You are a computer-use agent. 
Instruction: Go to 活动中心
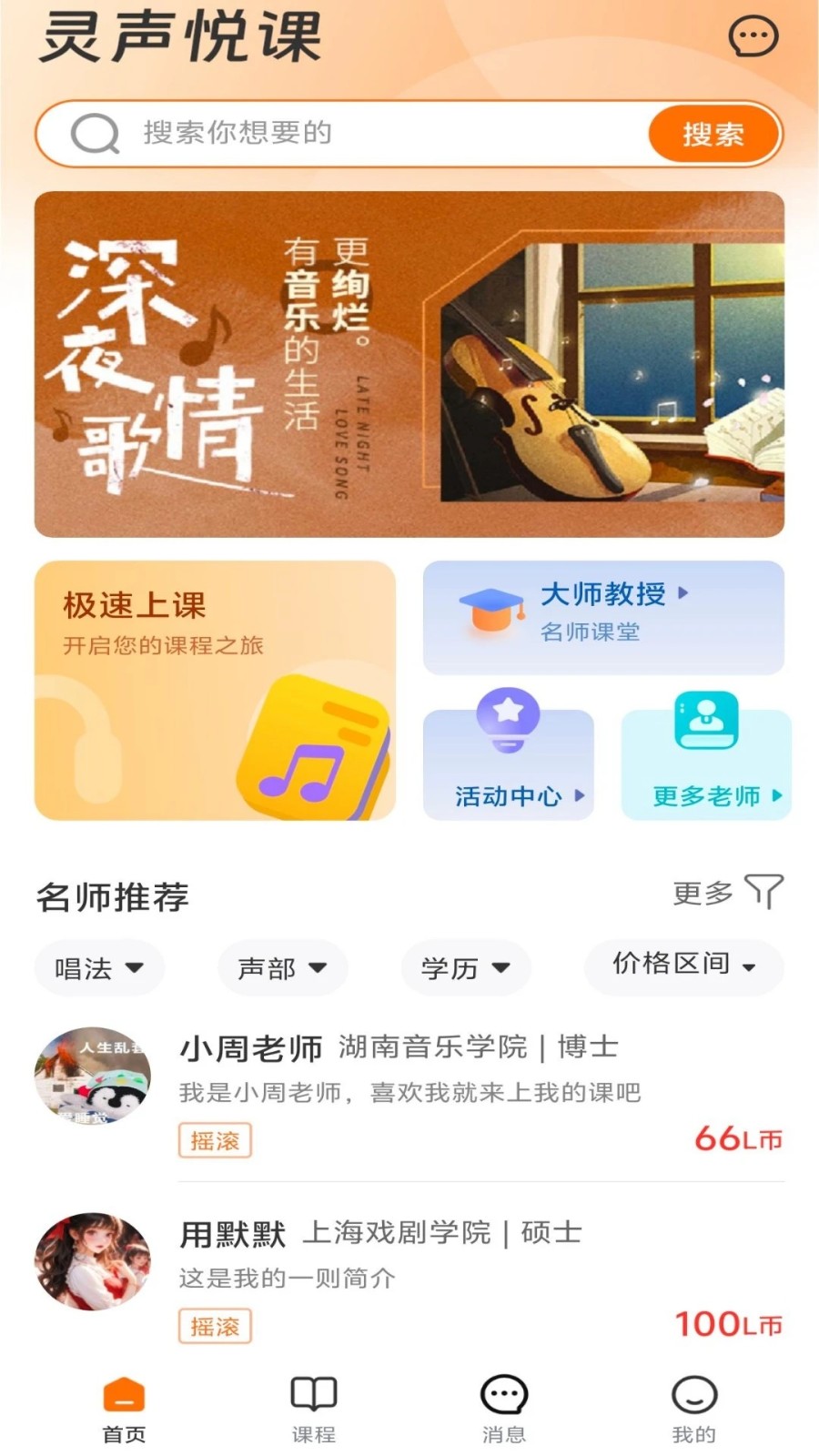point(509,757)
